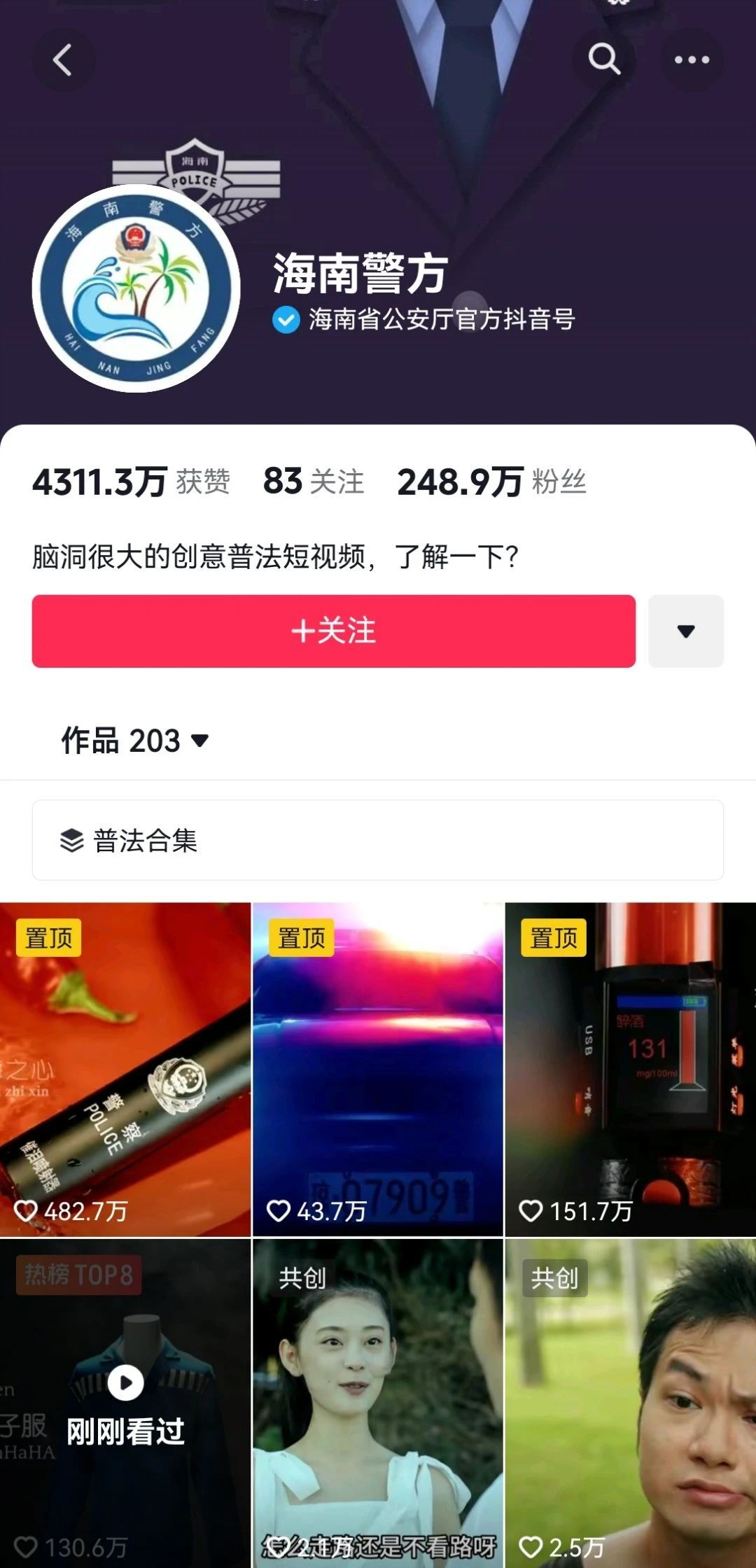756x1568 pixels.
Task: Expand the arrow beside the follow button
Action: point(685,631)
